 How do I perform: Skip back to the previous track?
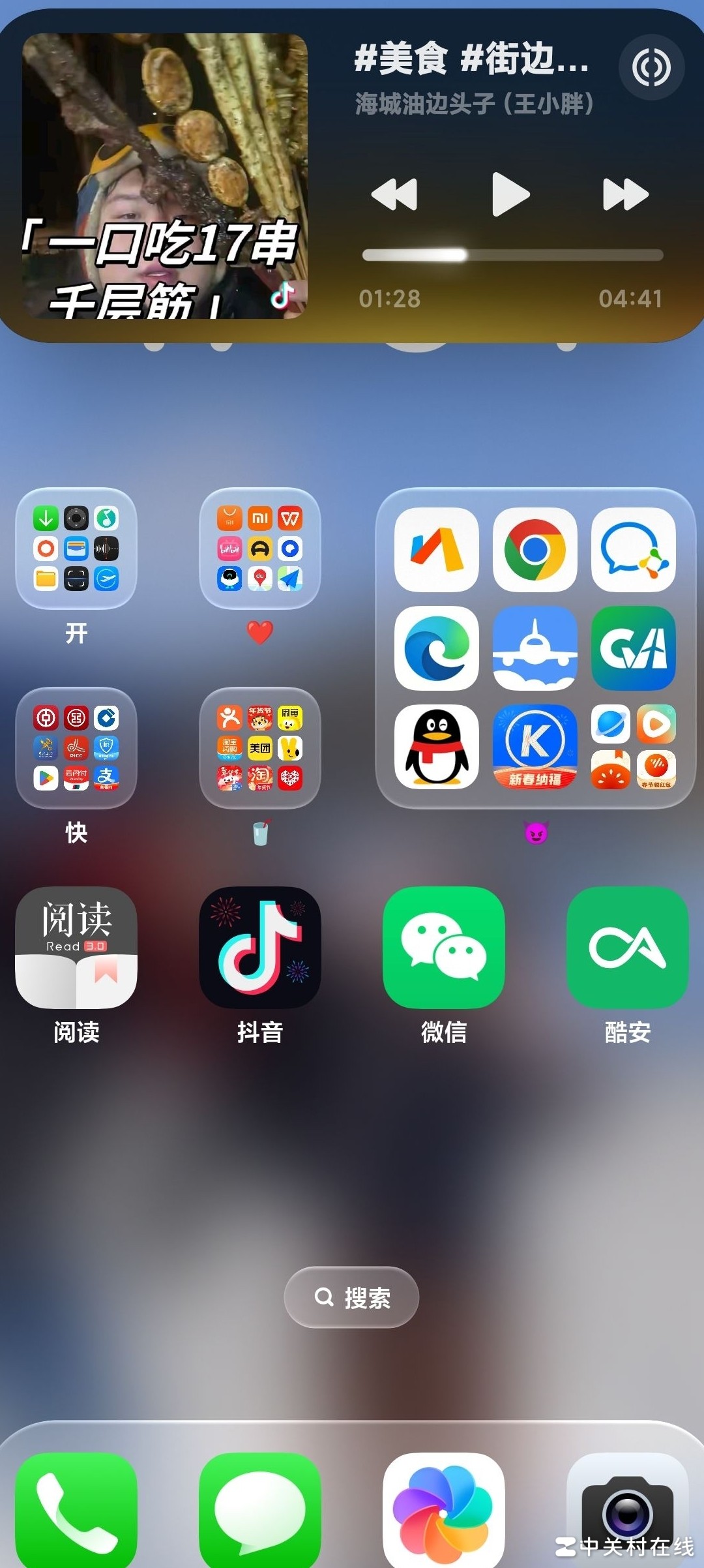pos(394,194)
